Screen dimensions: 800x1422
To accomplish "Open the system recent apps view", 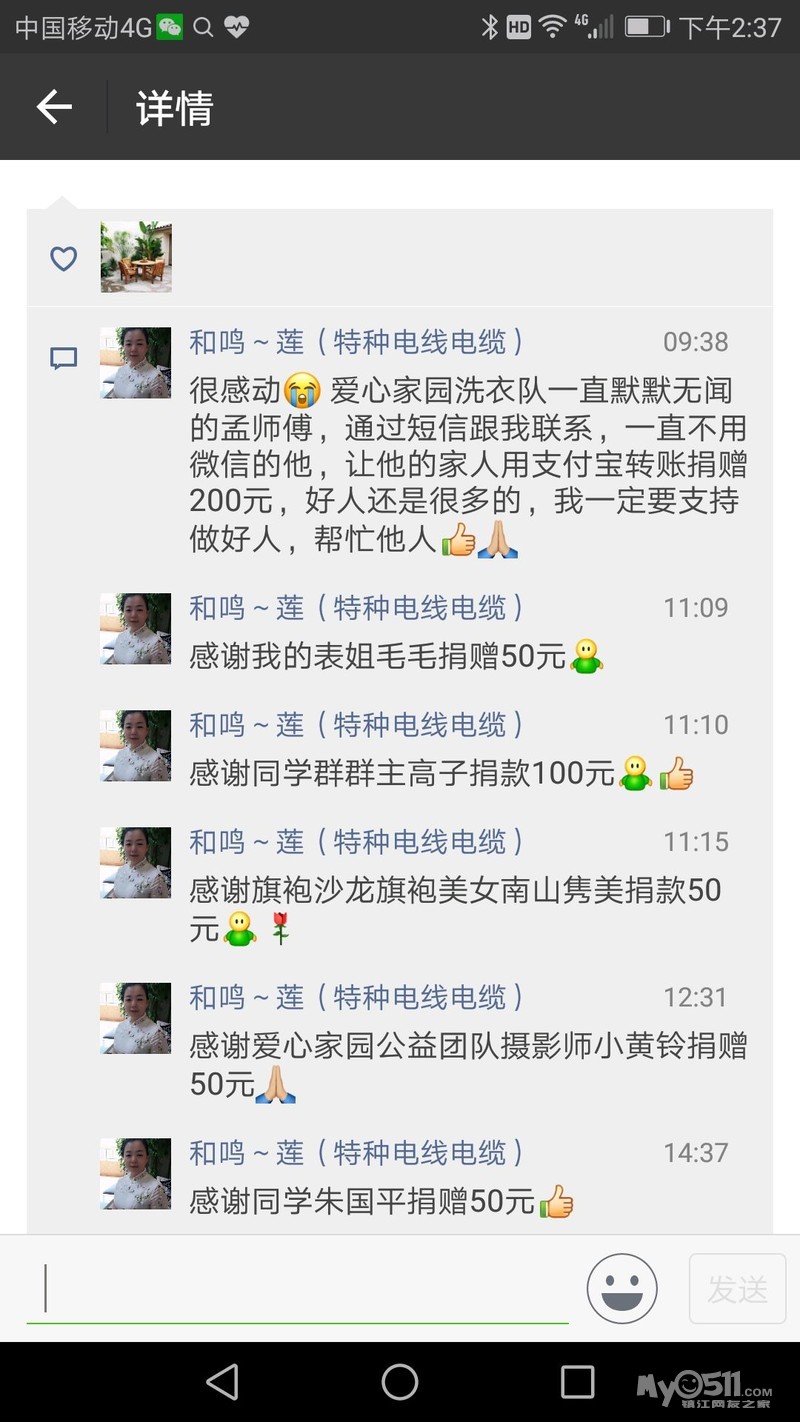I will (577, 1382).
